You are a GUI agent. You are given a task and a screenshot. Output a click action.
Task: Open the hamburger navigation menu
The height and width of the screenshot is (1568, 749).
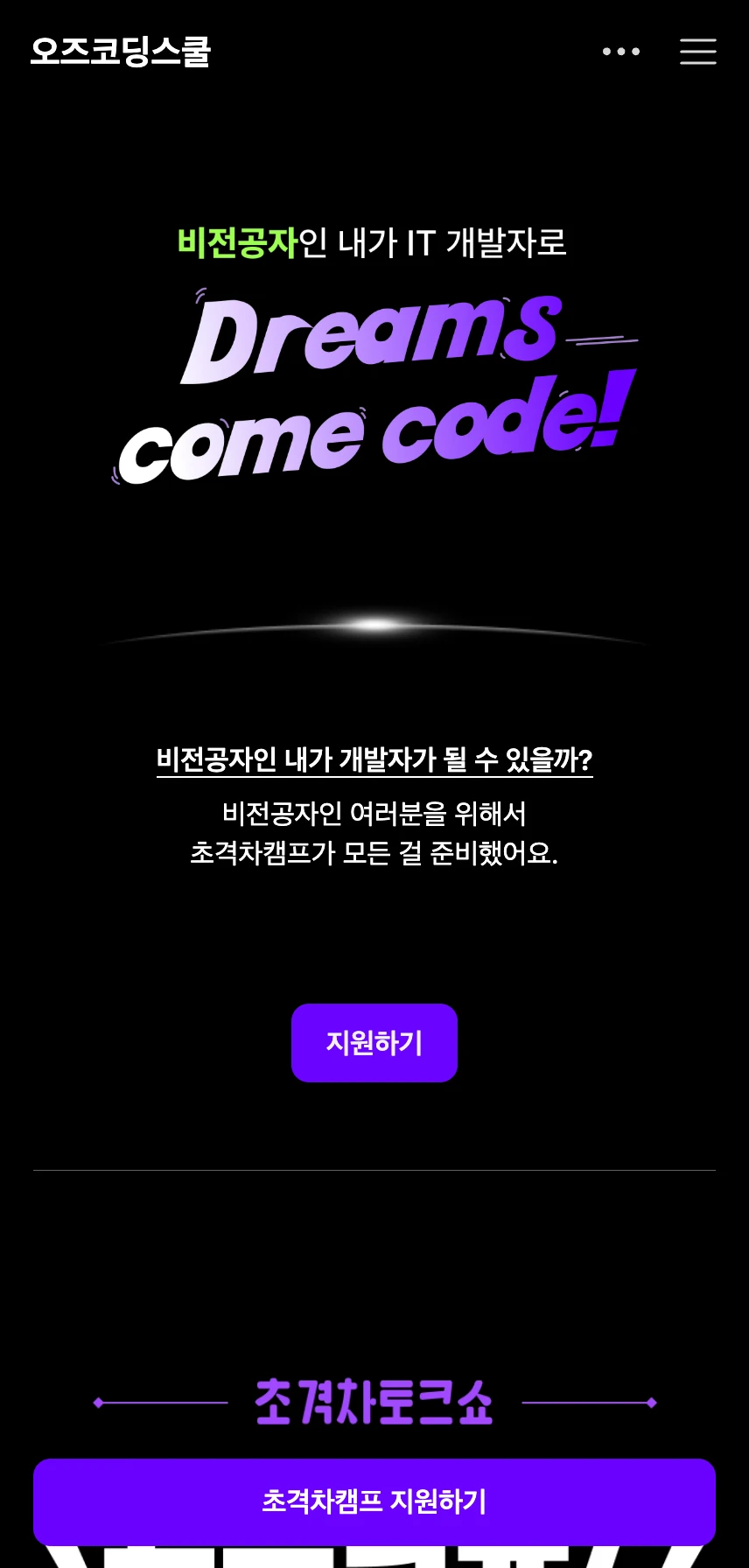pos(698,52)
